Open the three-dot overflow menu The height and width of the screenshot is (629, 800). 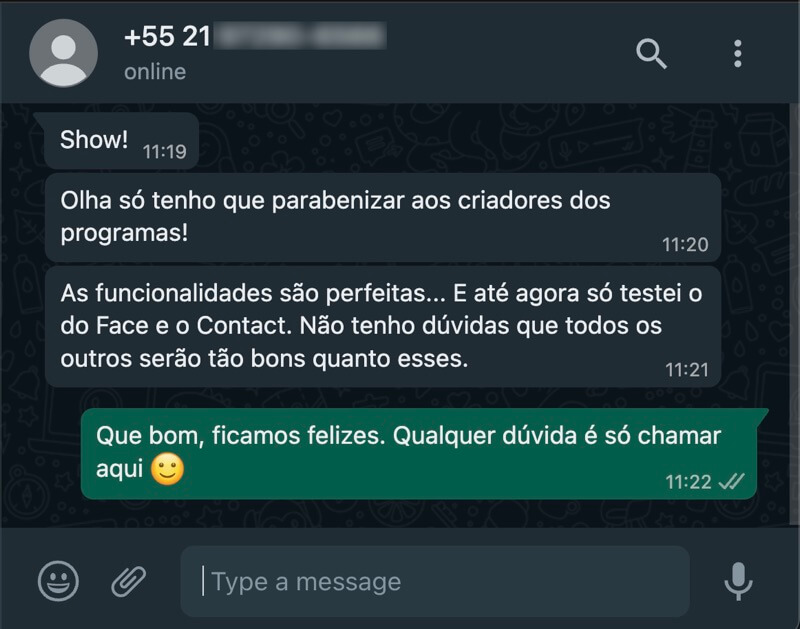737,53
